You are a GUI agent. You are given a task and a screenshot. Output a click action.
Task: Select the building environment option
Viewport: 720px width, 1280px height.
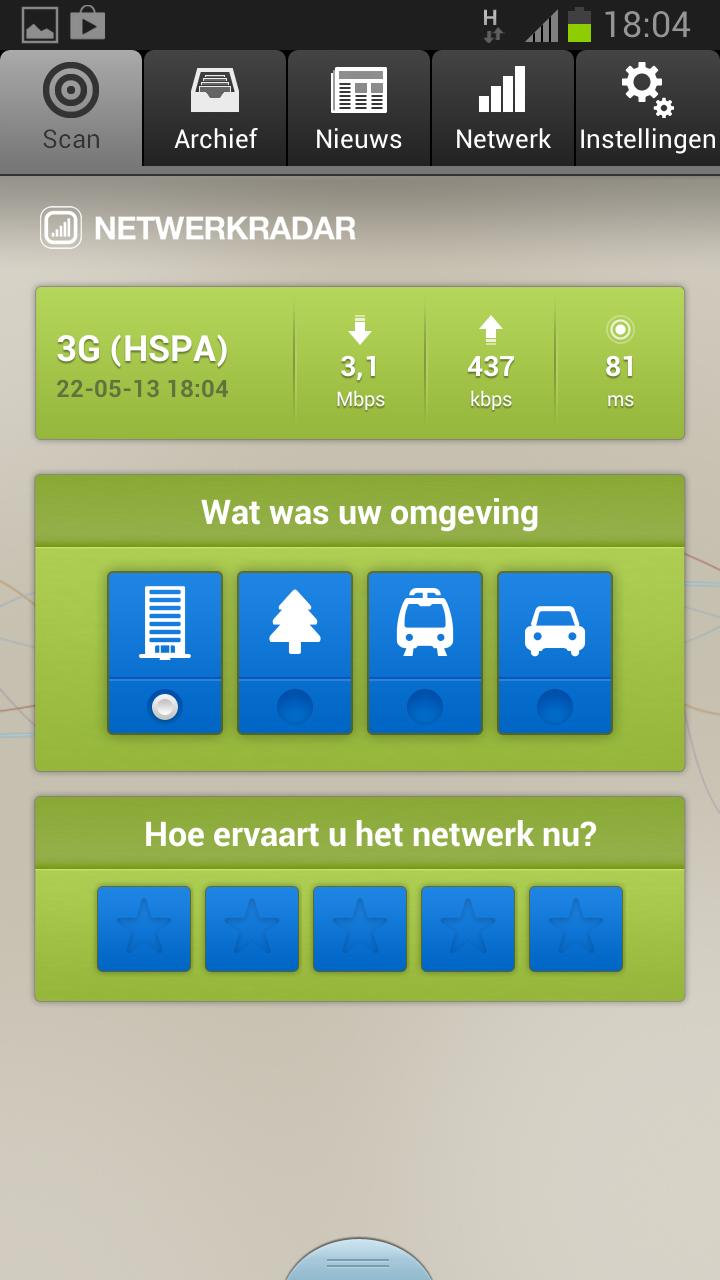(x=164, y=651)
